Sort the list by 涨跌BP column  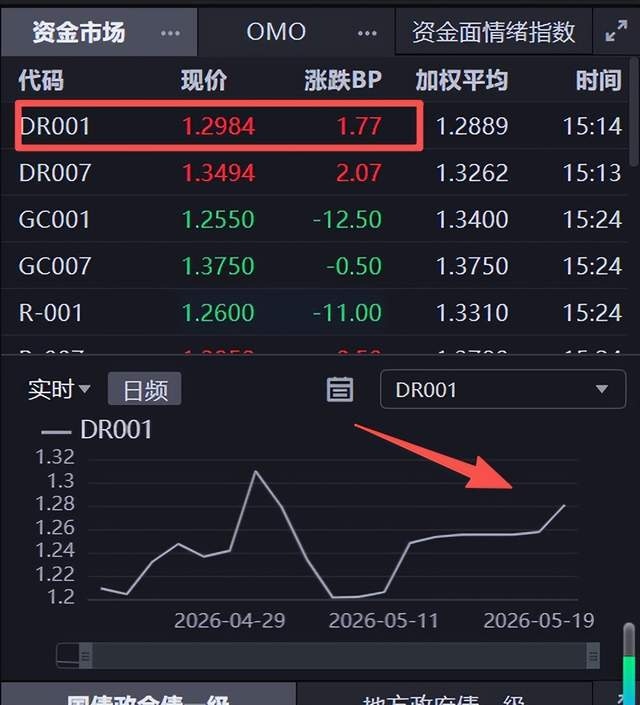[343, 80]
